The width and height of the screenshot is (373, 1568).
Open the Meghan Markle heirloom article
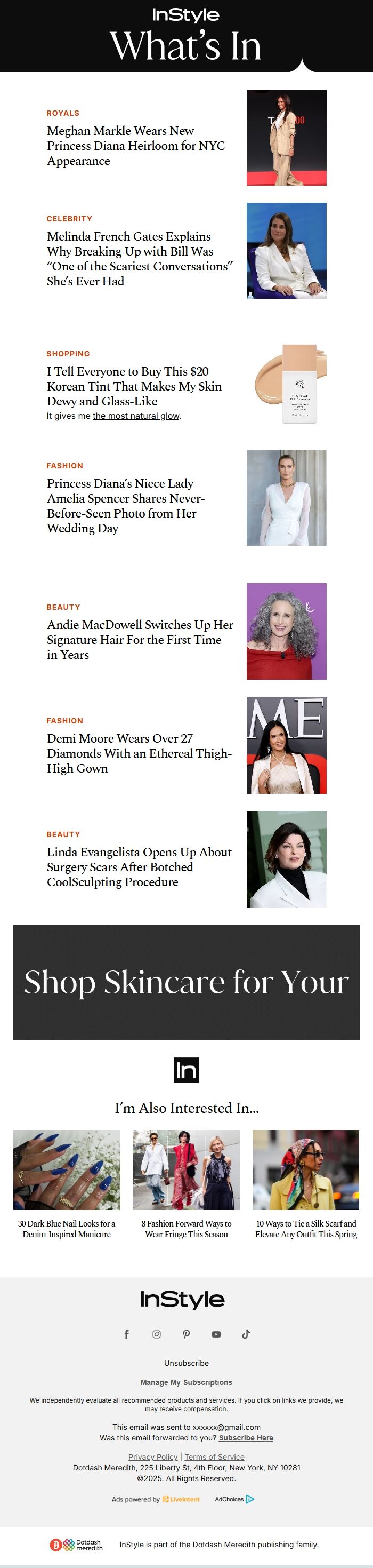(135, 146)
